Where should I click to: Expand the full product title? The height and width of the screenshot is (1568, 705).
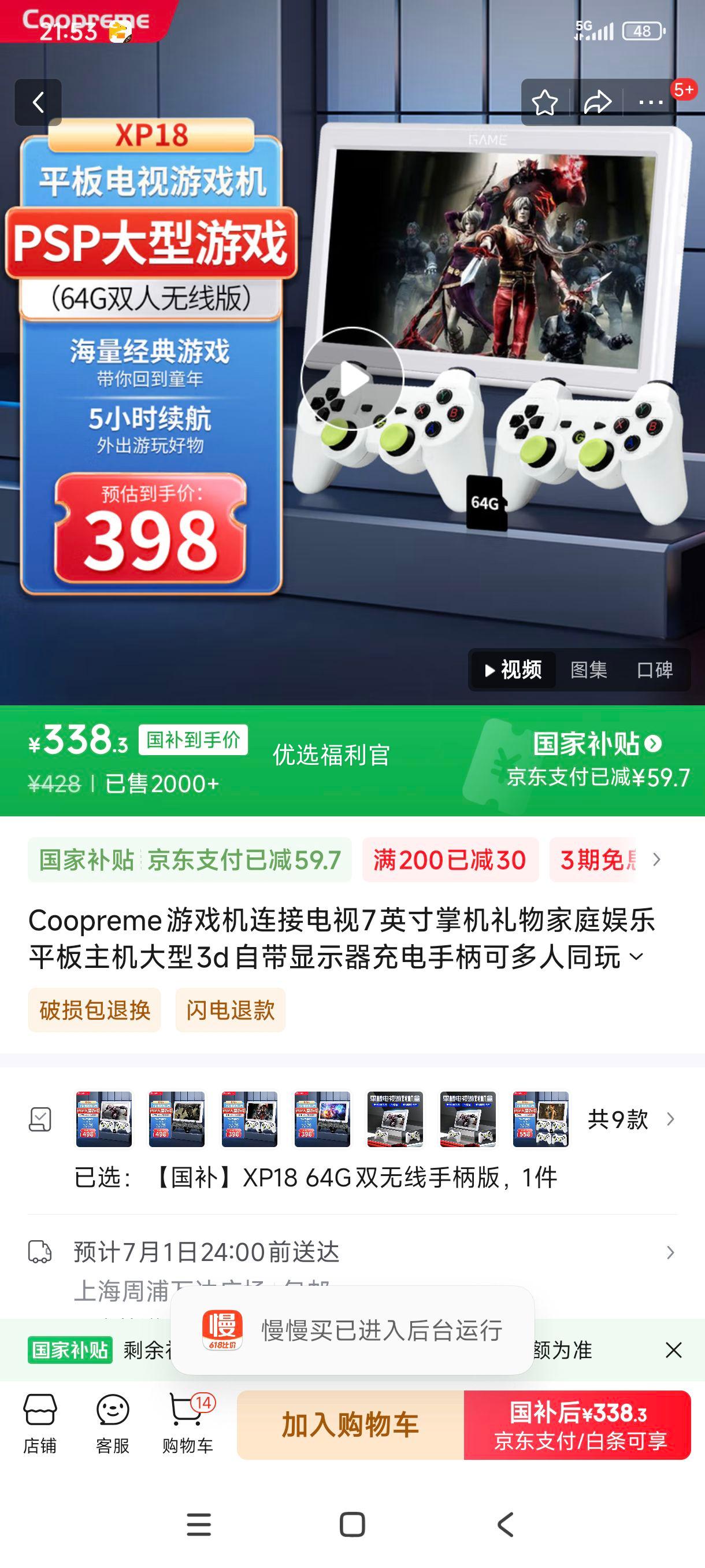coord(636,957)
